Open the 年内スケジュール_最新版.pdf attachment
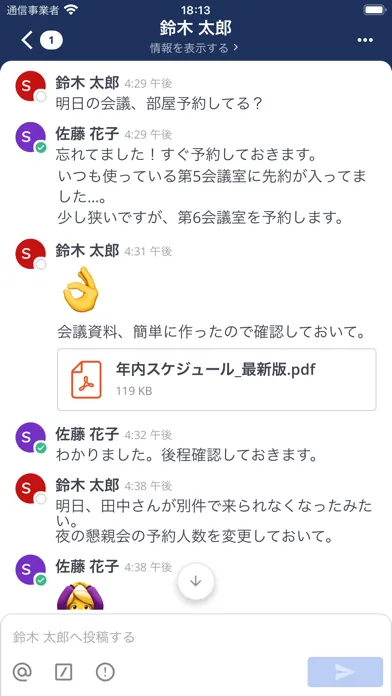This screenshot has height=696, width=392. click(x=217, y=380)
